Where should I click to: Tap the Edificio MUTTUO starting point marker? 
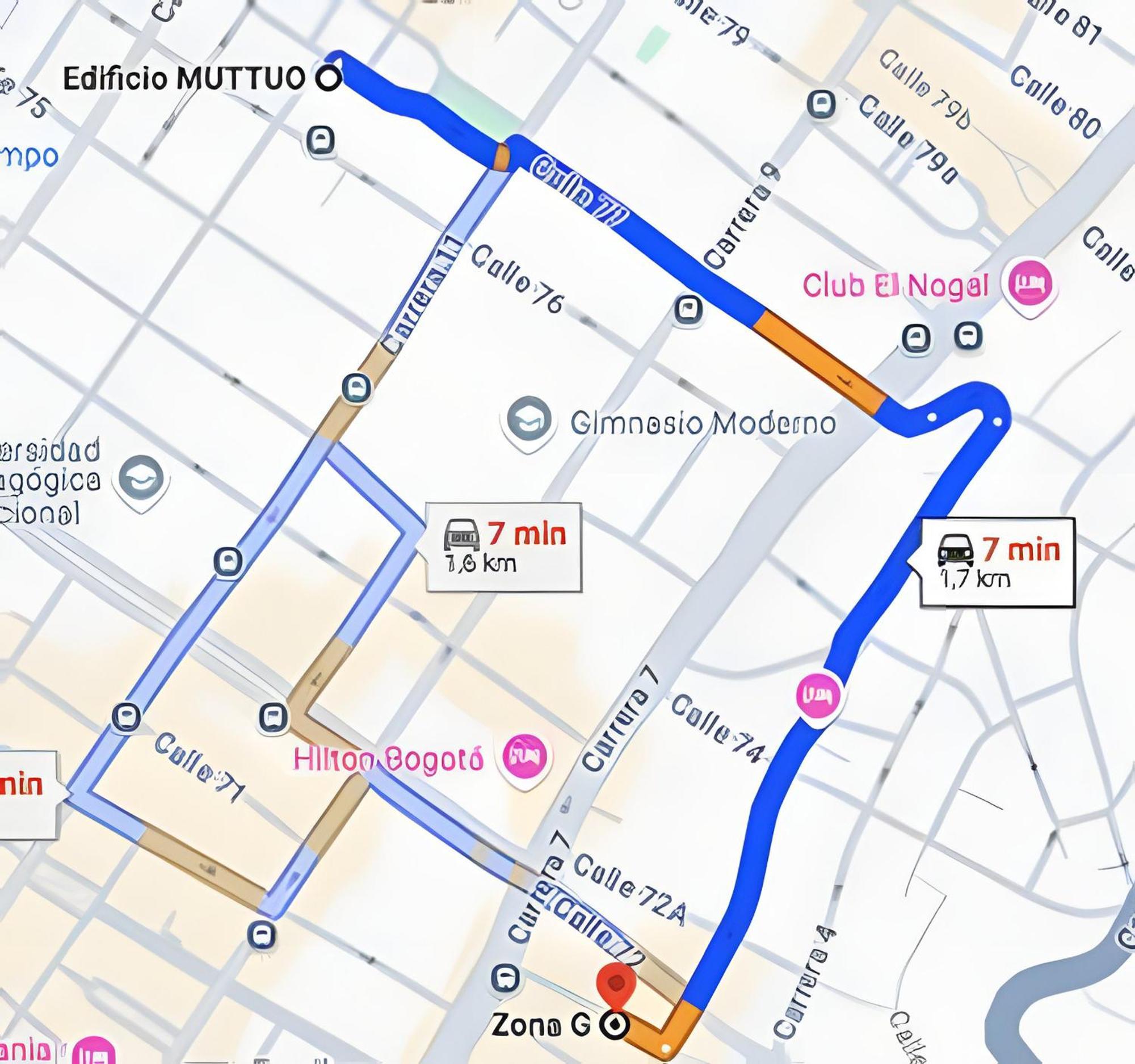click(329, 79)
